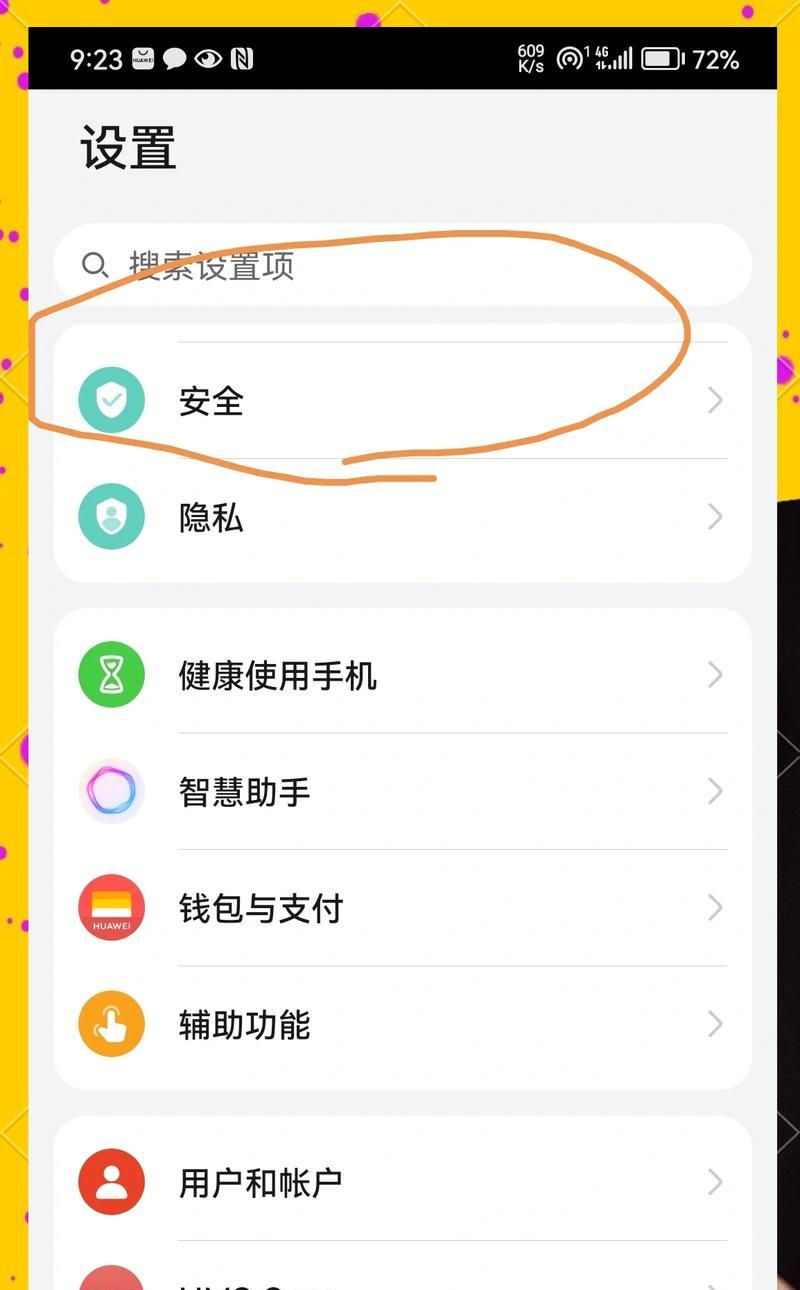Tap the 安全 security shield icon
The height and width of the screenshot is (1290, 800).
click(111, 399)
